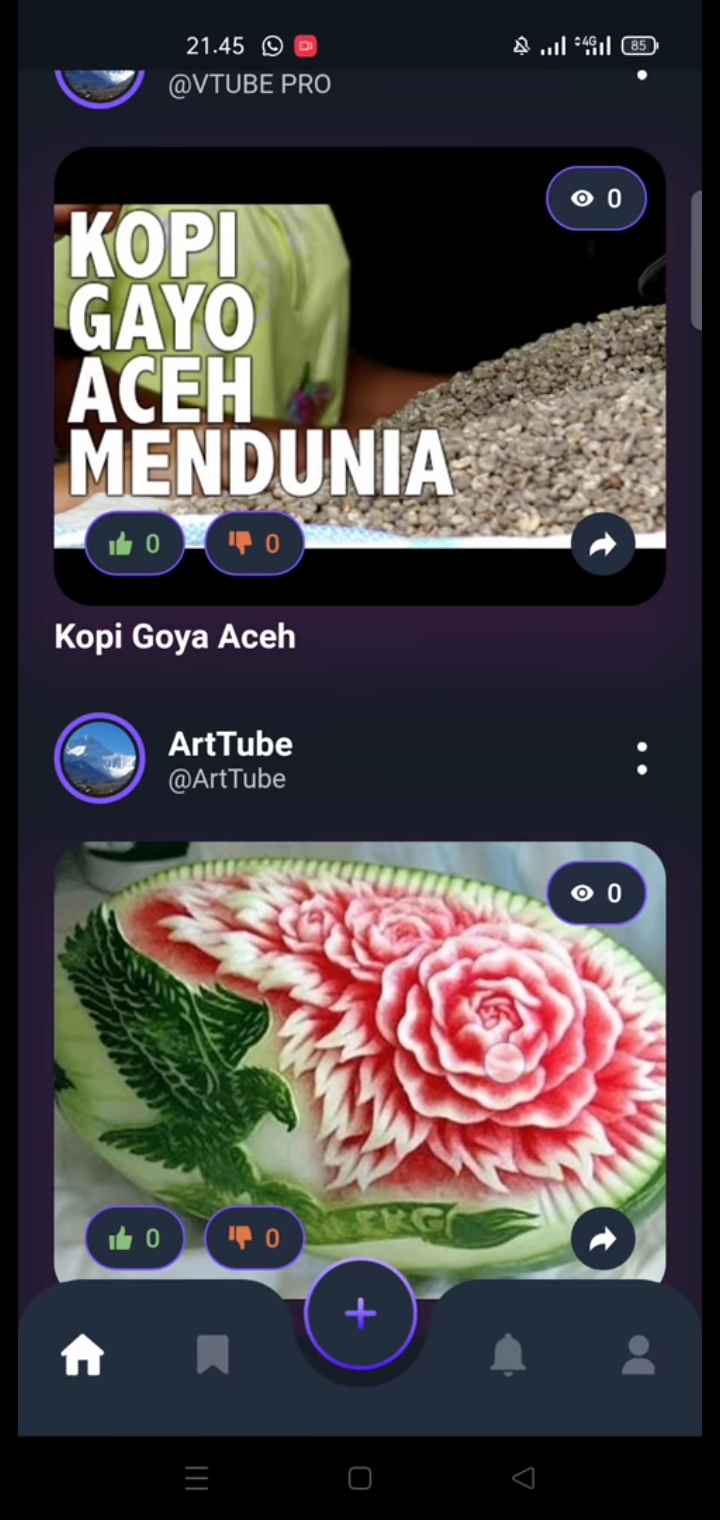Switch to the bookmarks tab
The height and width of the screenshot is (1520, 720).
pyautogui.click(x=212, y=1355)
